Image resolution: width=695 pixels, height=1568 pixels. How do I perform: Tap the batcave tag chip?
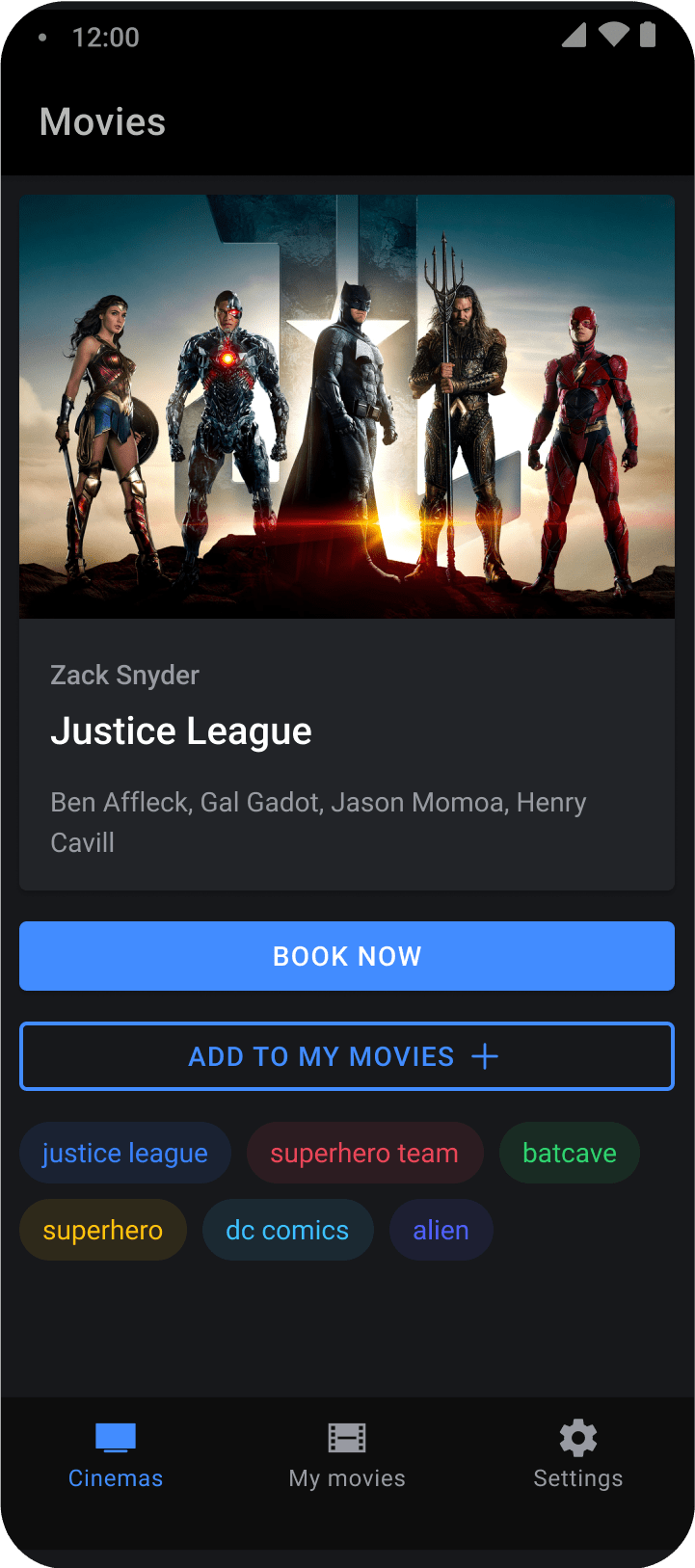tap(569, 1153)
